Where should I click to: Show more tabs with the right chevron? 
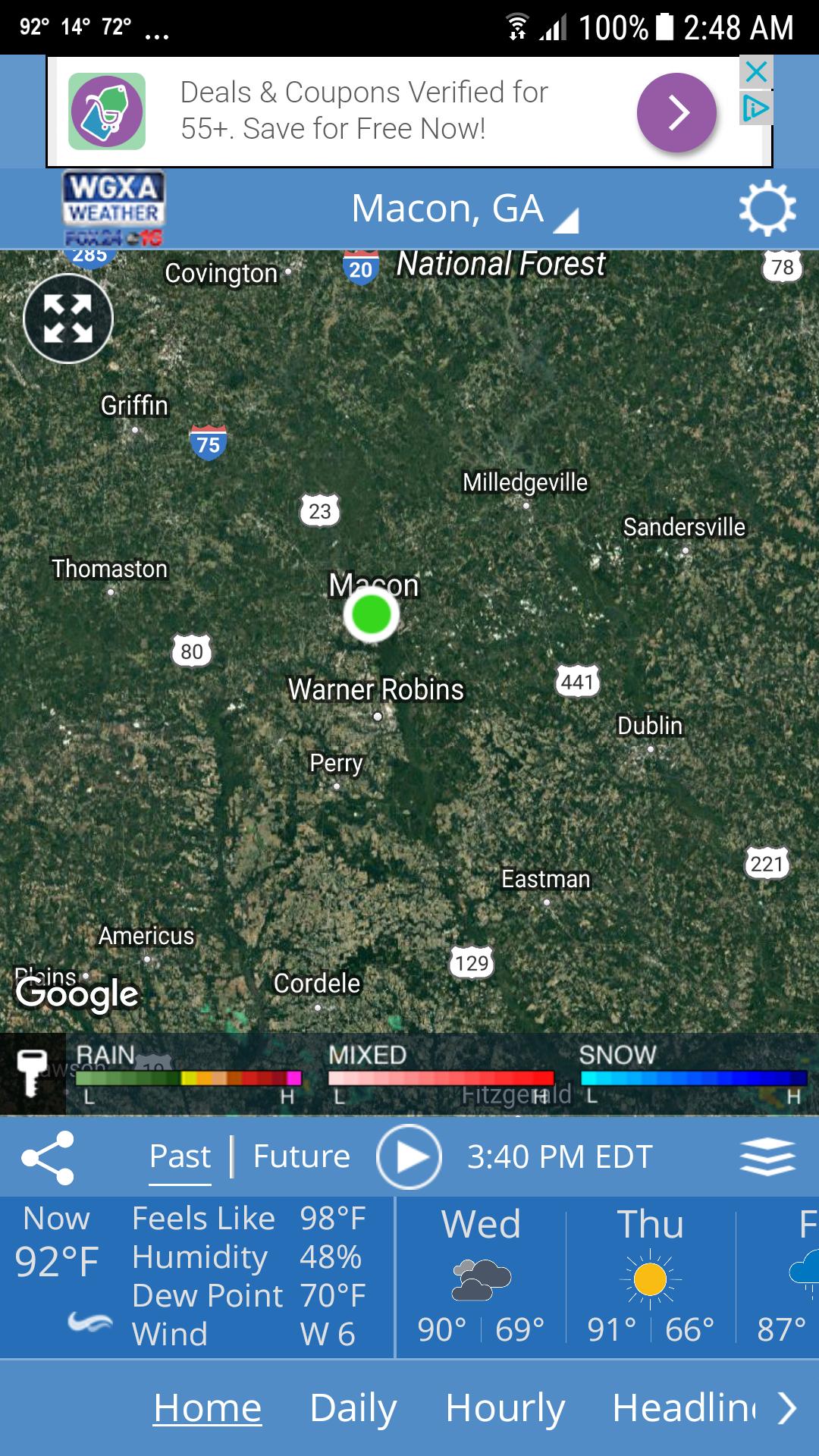tap(789, 1408)
